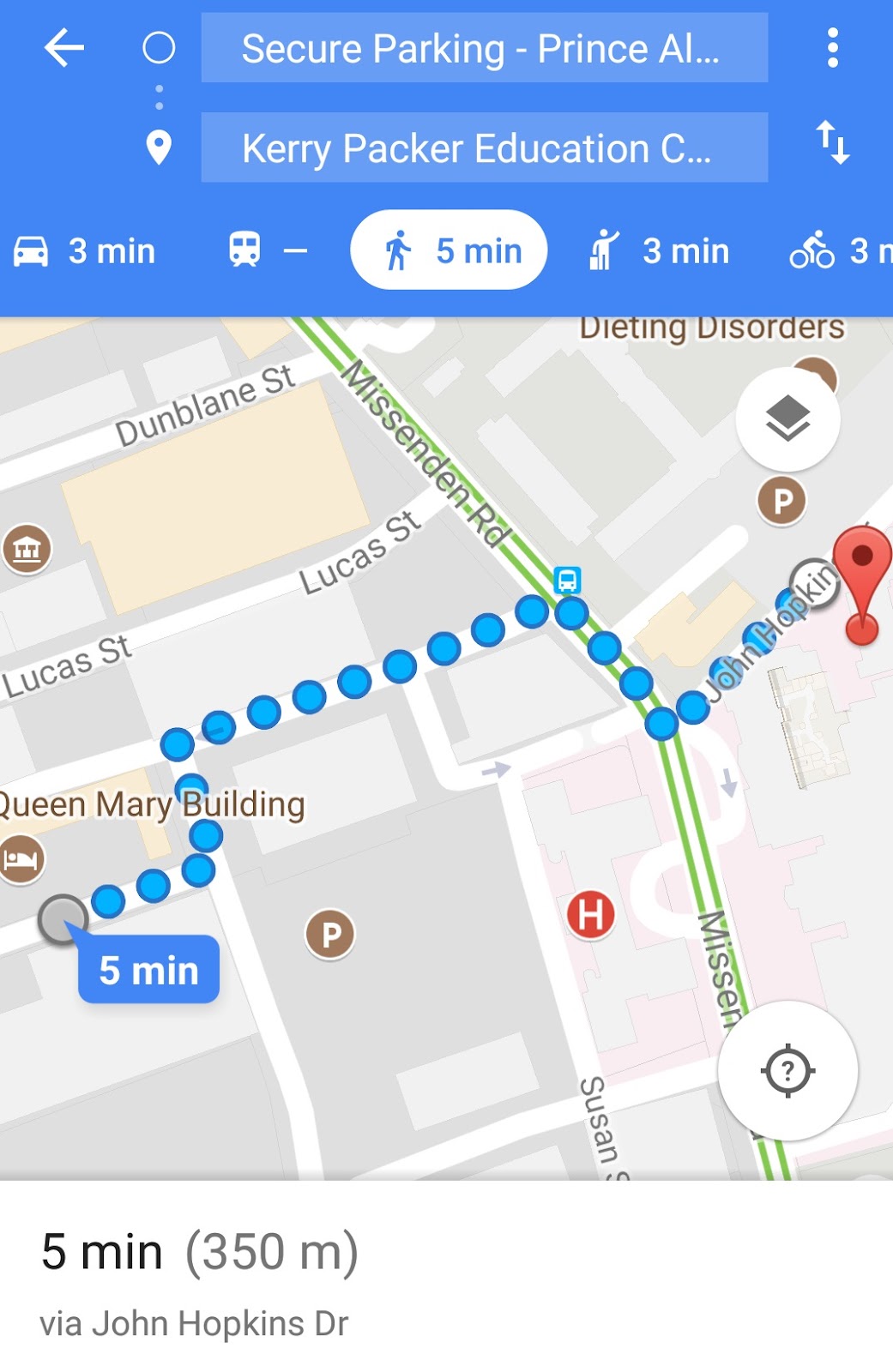Select the public transit mode
The image size is (893, 1372).
point(267,251)
